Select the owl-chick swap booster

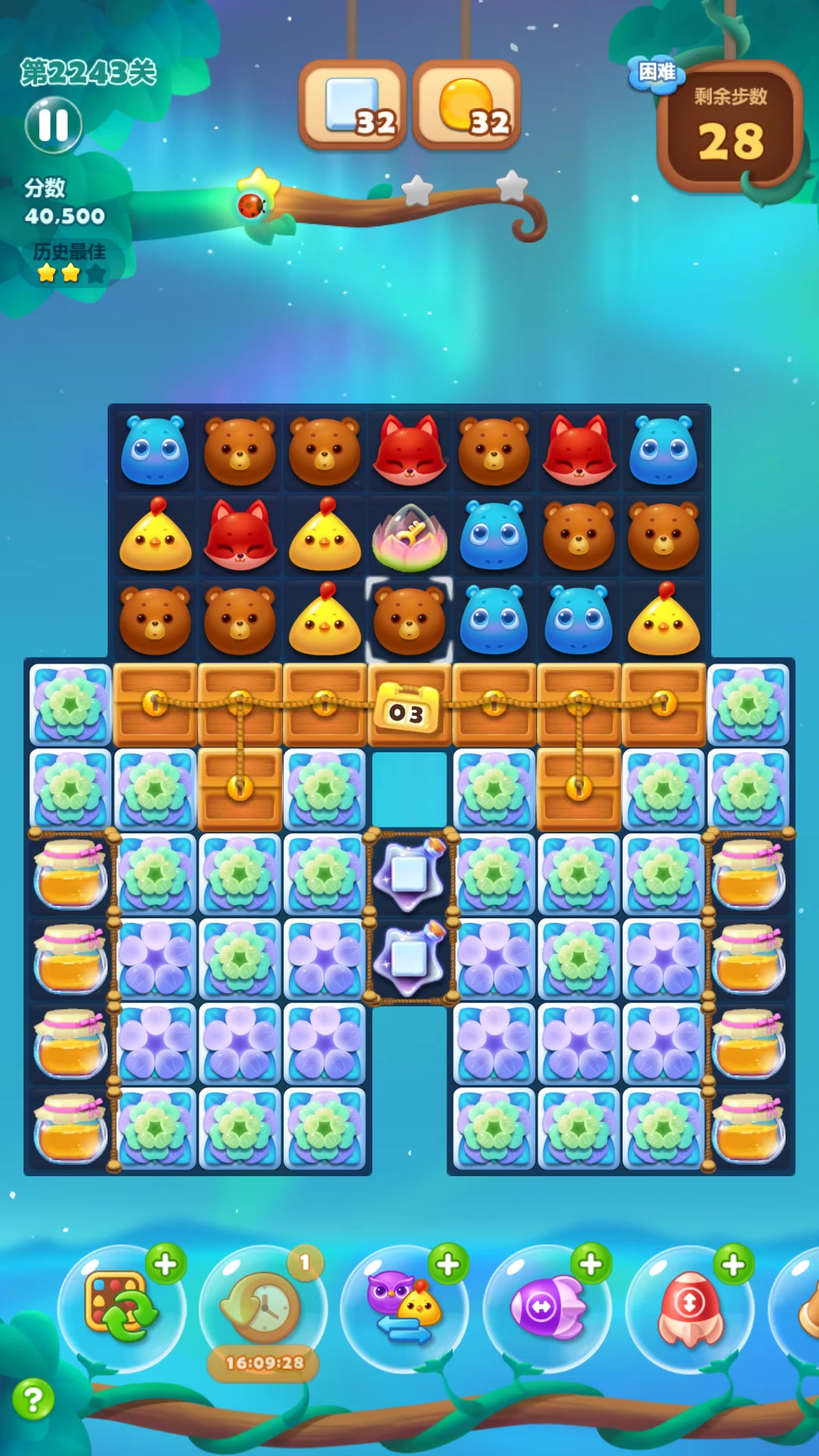(403, 1307)
